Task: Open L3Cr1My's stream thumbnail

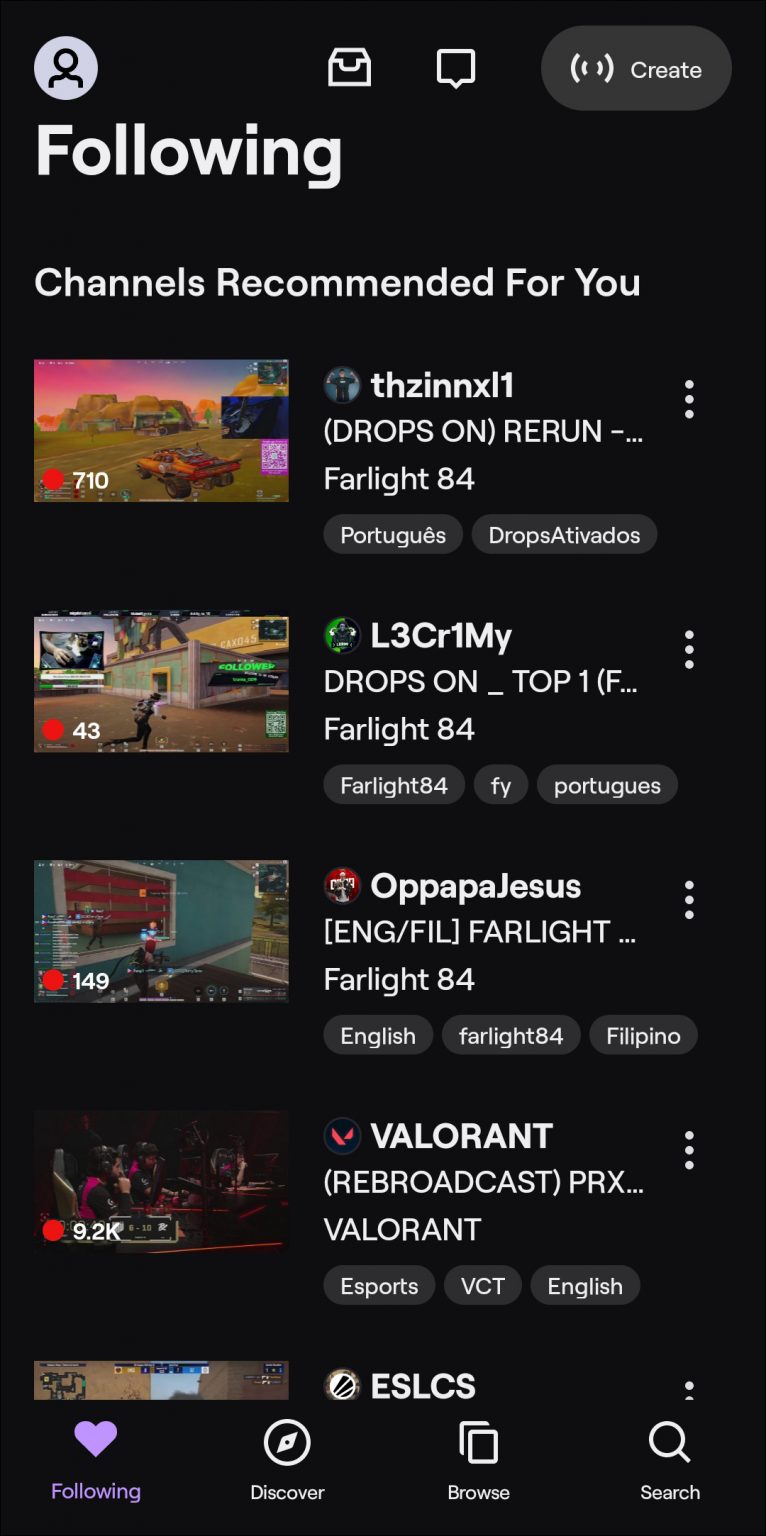Action: 161,682
